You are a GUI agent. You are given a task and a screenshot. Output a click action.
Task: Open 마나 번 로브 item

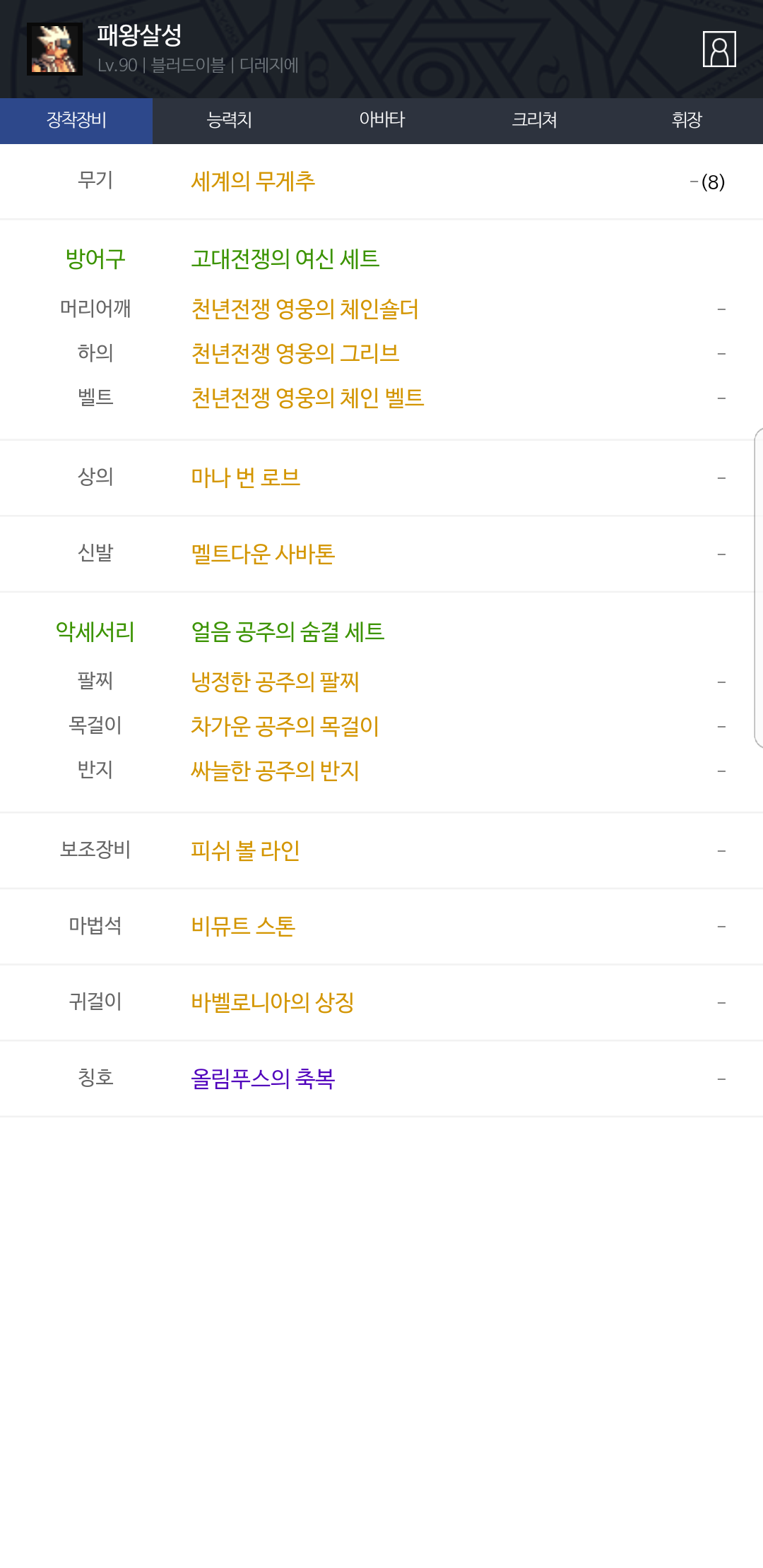(x=245, y=478)
